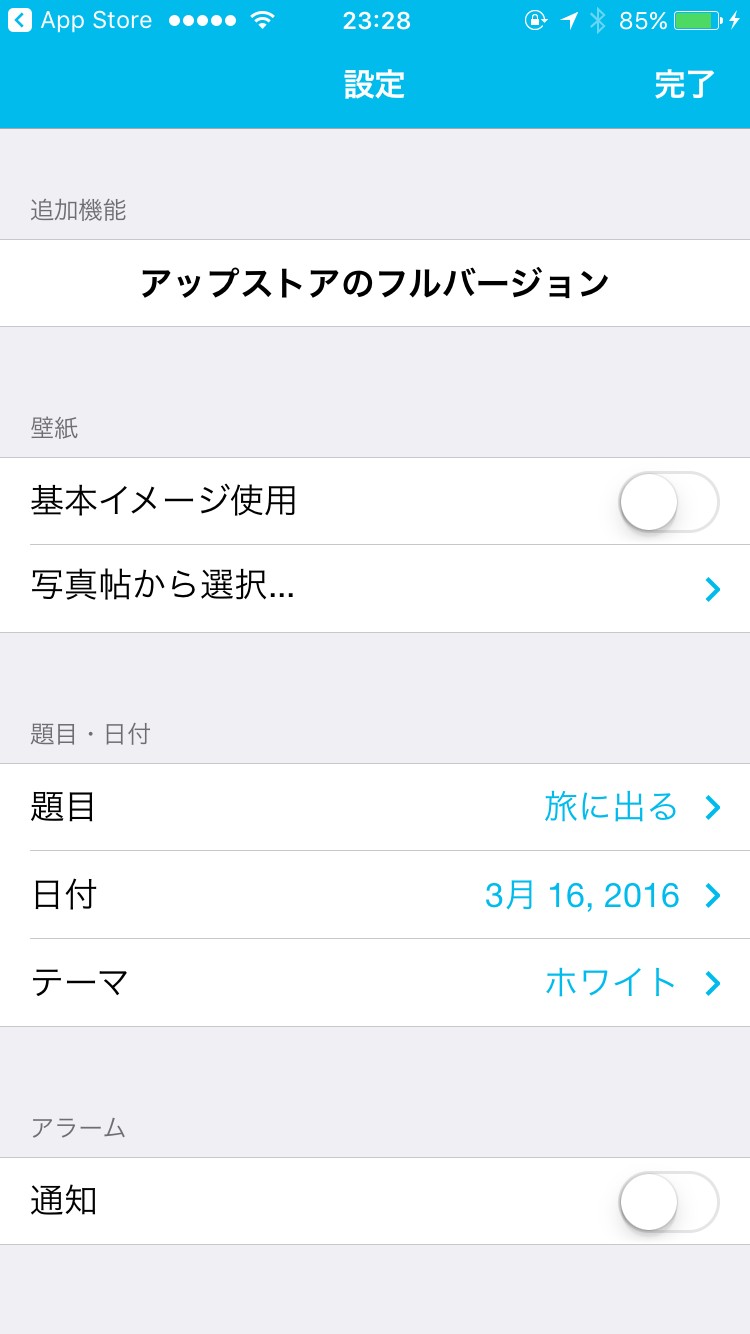
Task: Open the テーマ theme options
Action: coord(375,982)
